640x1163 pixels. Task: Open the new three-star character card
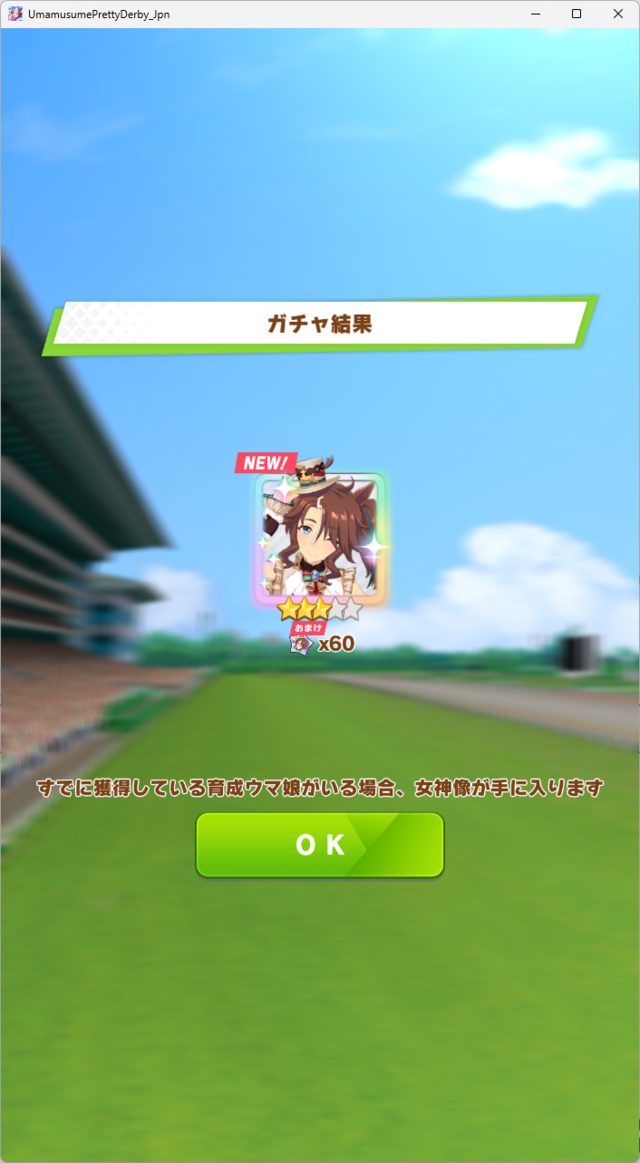[x=320, y=538]
